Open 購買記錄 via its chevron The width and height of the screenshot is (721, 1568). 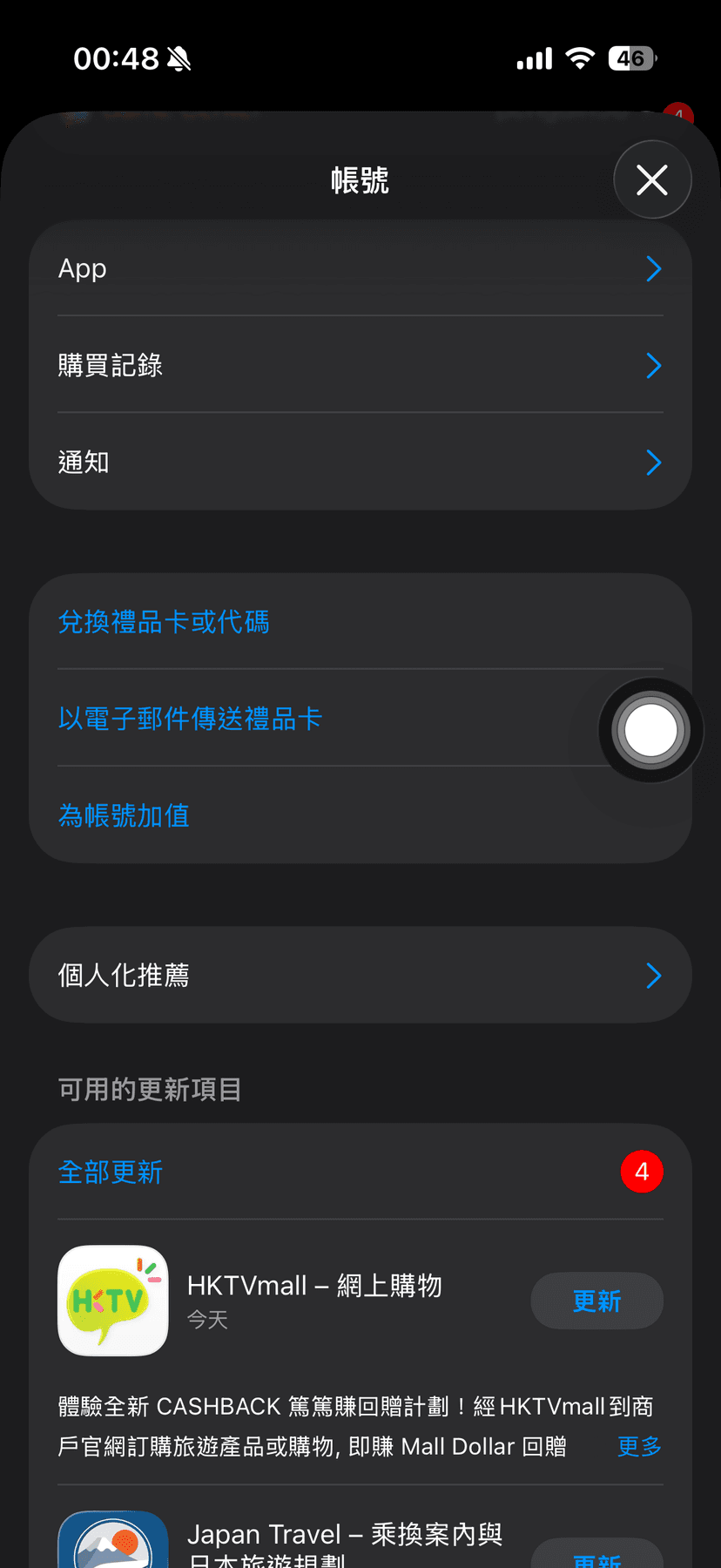click(654, 365)
